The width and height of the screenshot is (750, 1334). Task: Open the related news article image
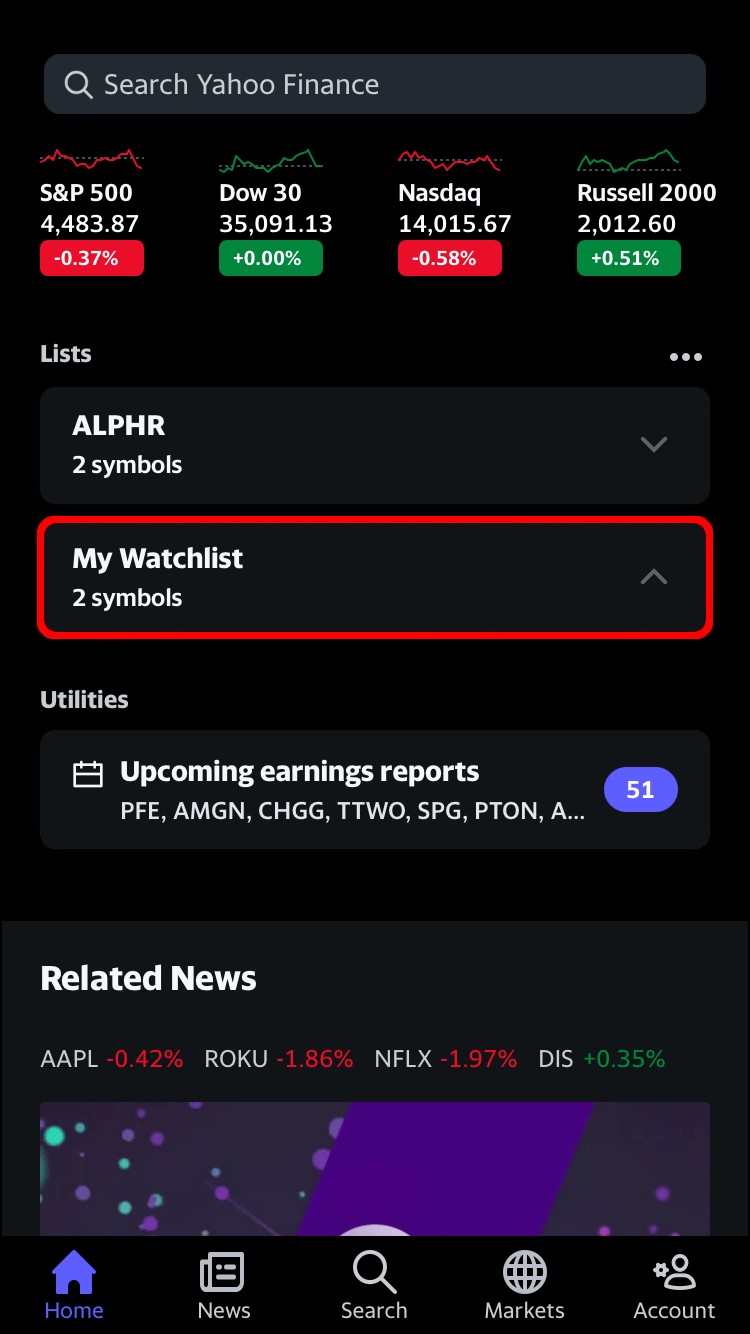point(374,1168)
